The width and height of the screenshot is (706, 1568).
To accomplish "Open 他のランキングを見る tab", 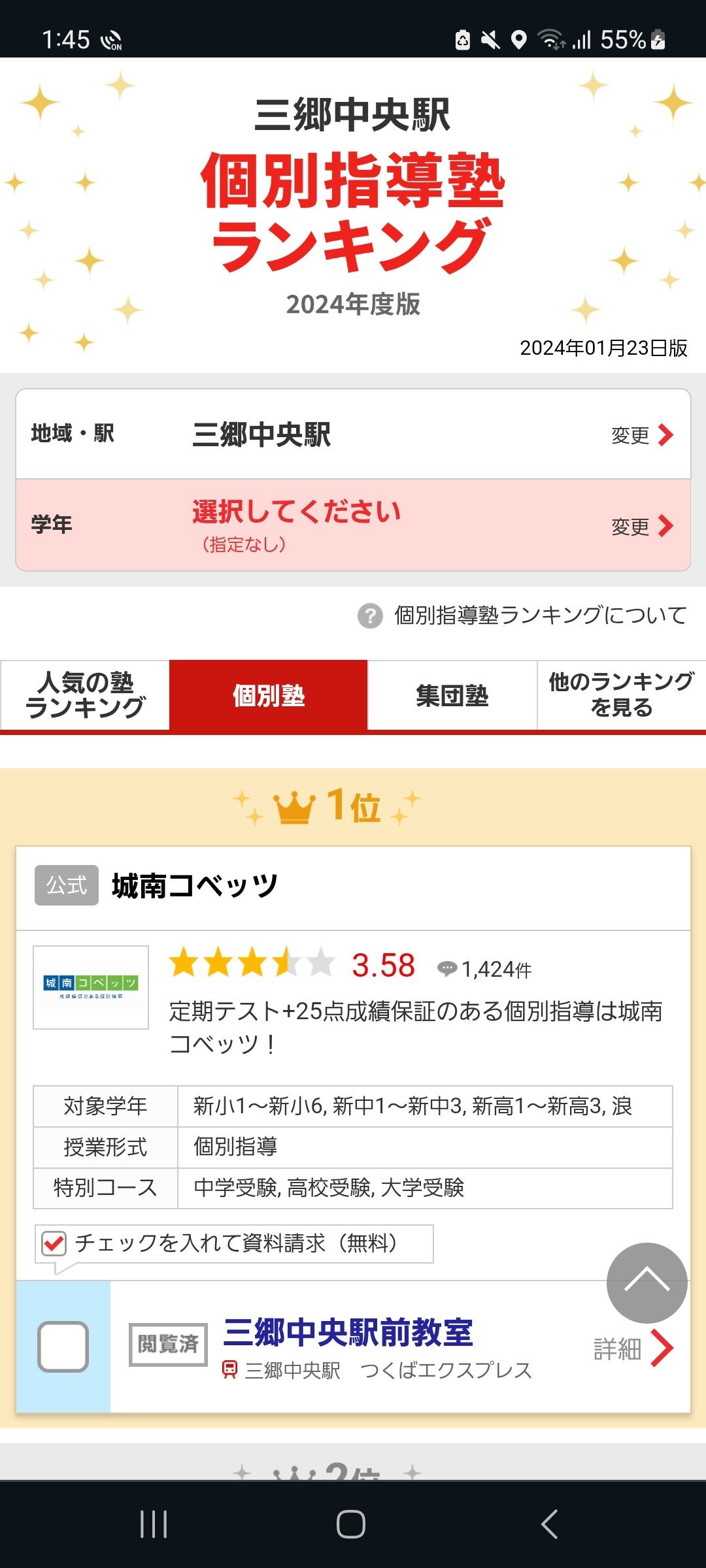I will coord(621,695).
